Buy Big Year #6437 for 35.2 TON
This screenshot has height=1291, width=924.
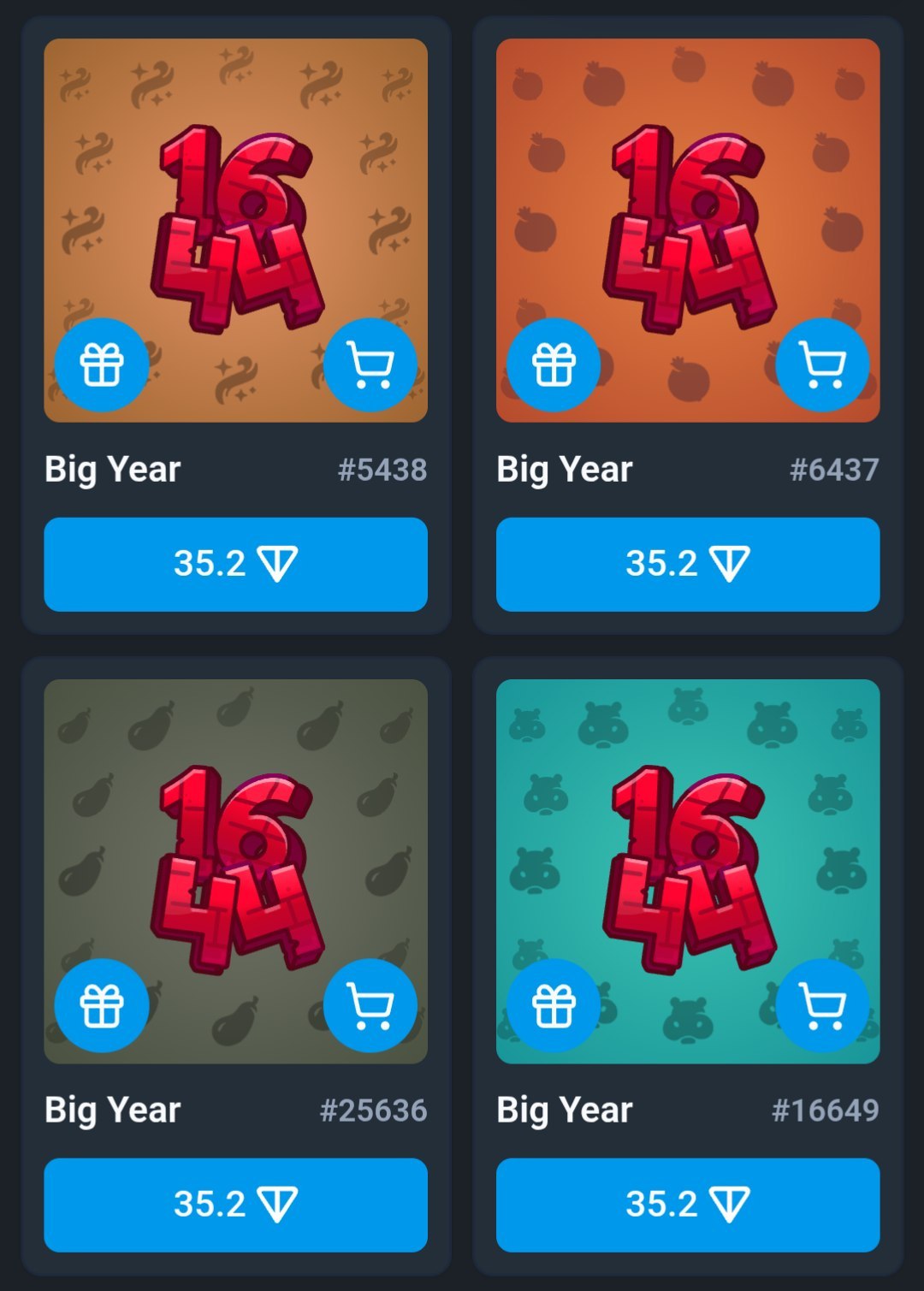687,564
